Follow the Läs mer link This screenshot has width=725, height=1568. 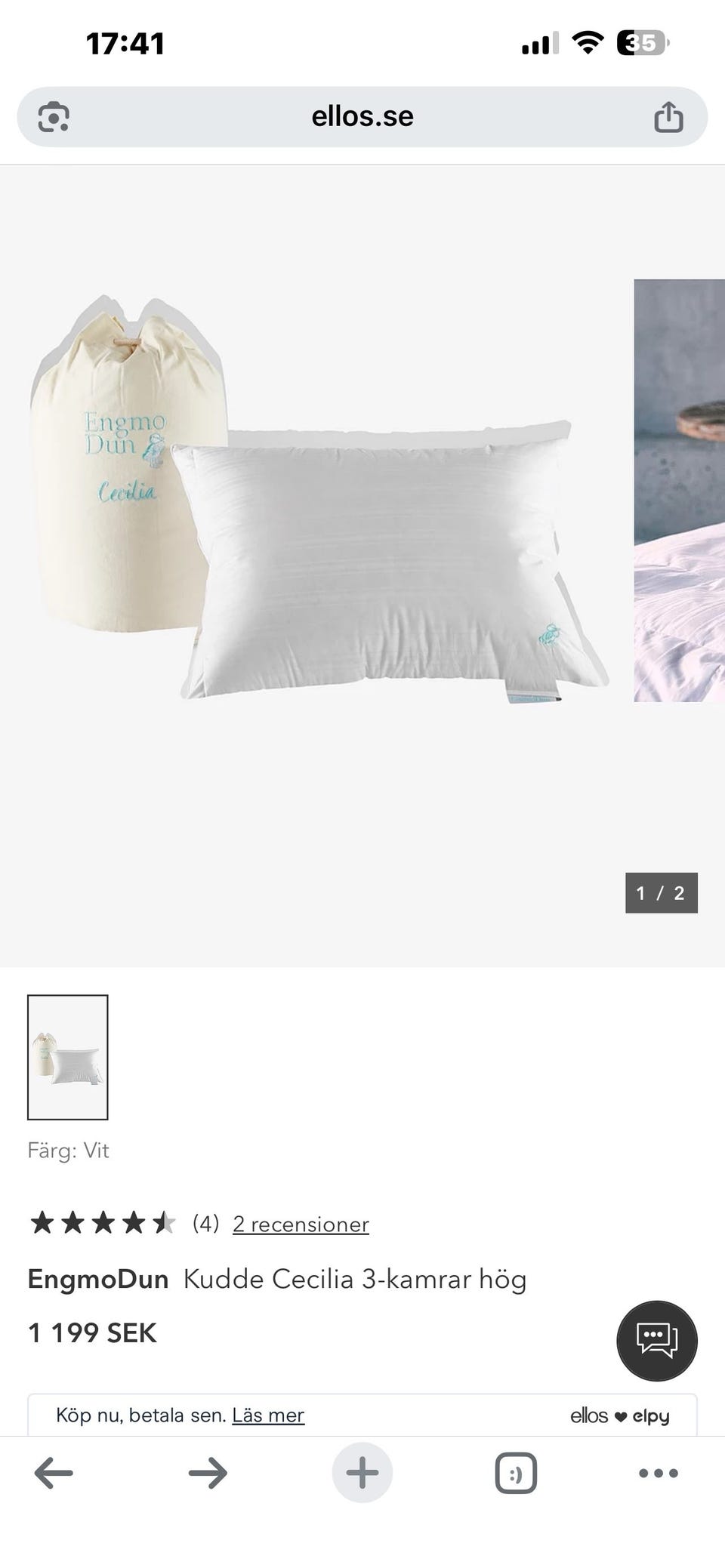[x=268, y=1415]
